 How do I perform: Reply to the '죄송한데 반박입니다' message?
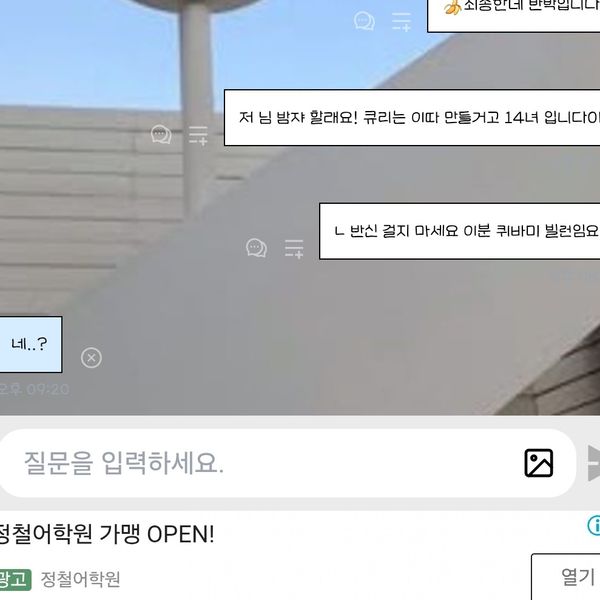point(365,21)
